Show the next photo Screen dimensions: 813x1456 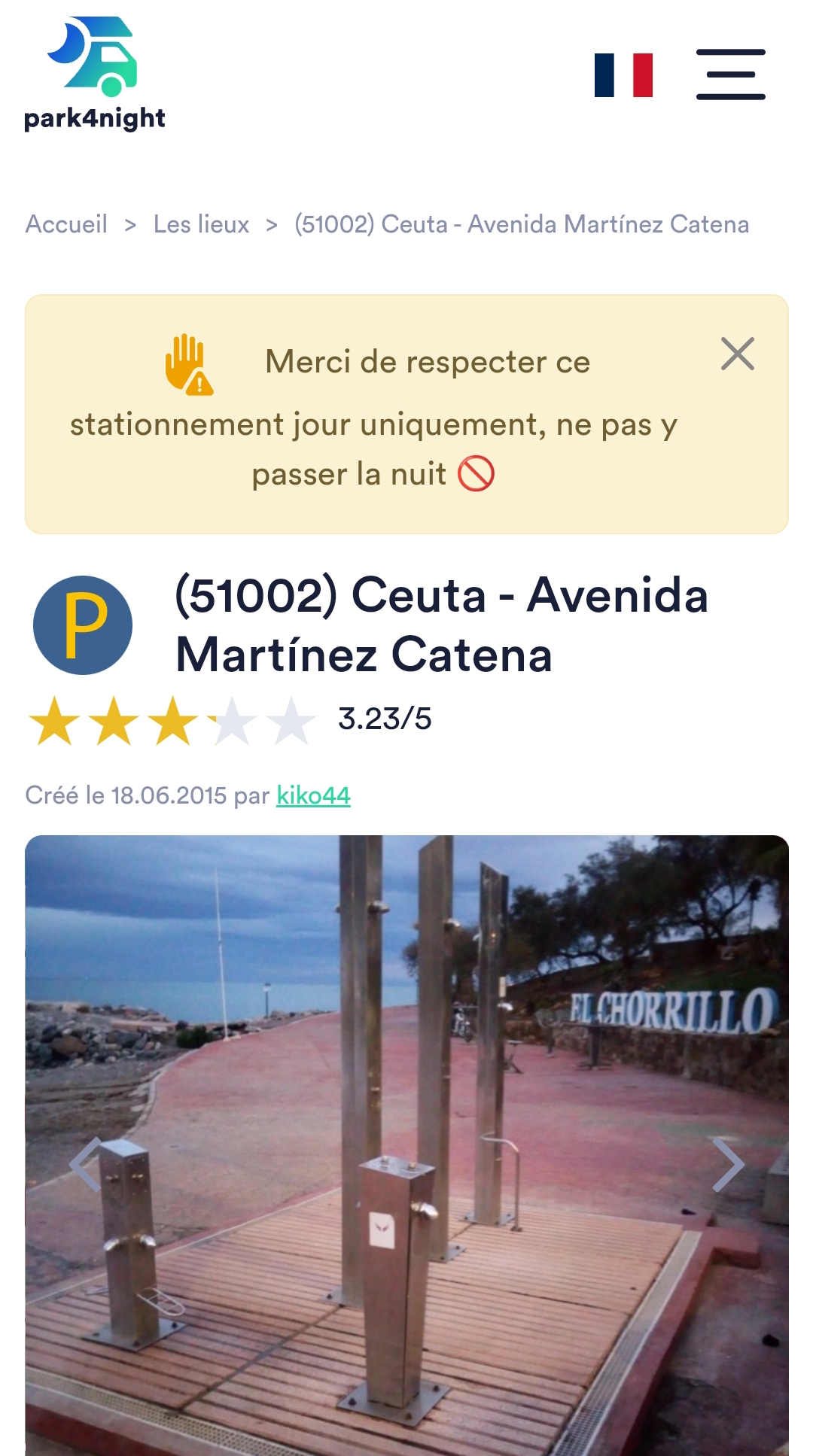click(727, 1164)
